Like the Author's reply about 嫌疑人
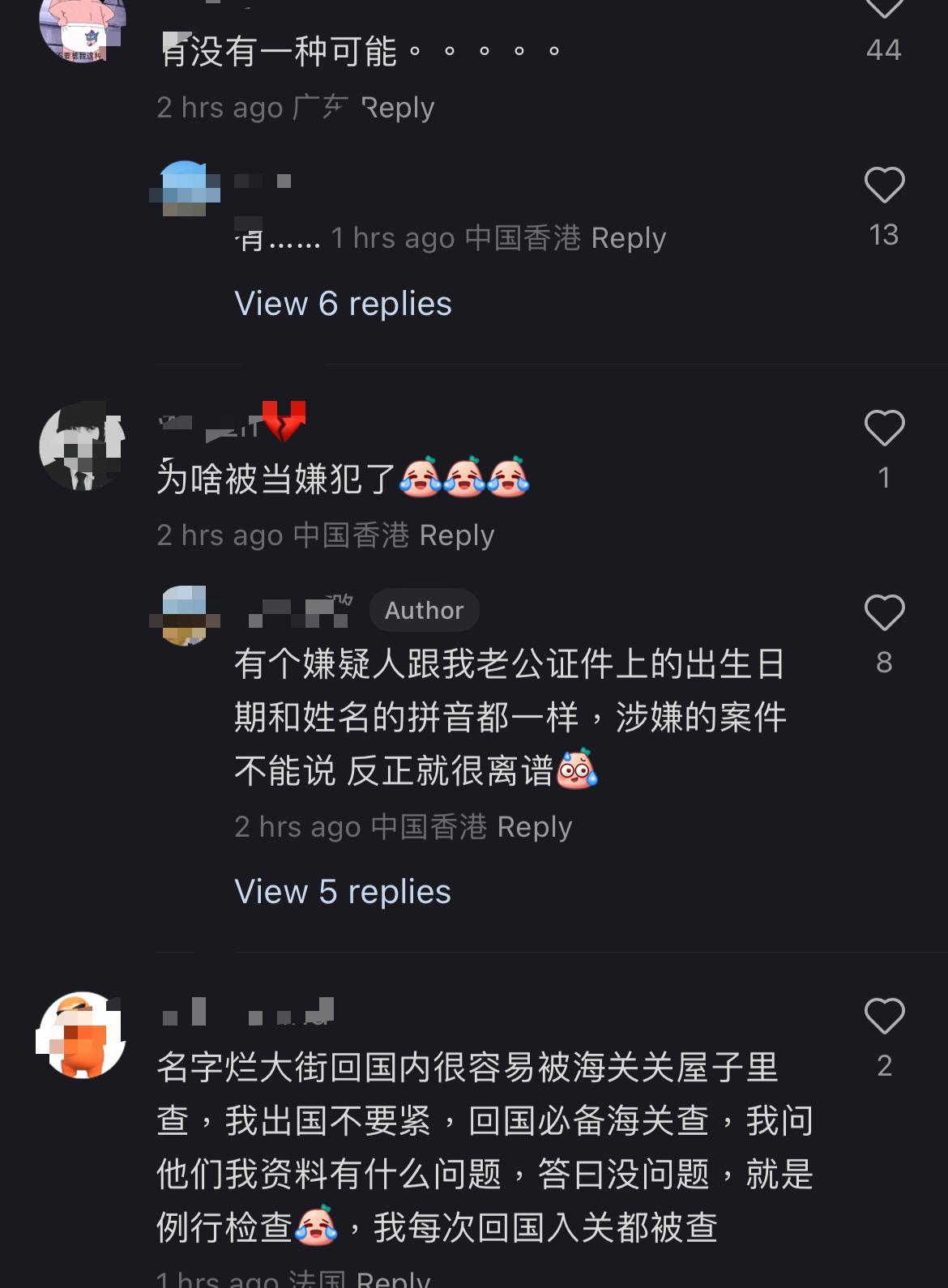The width and height of the screenshot is (948, 1288). click(883, 613)
